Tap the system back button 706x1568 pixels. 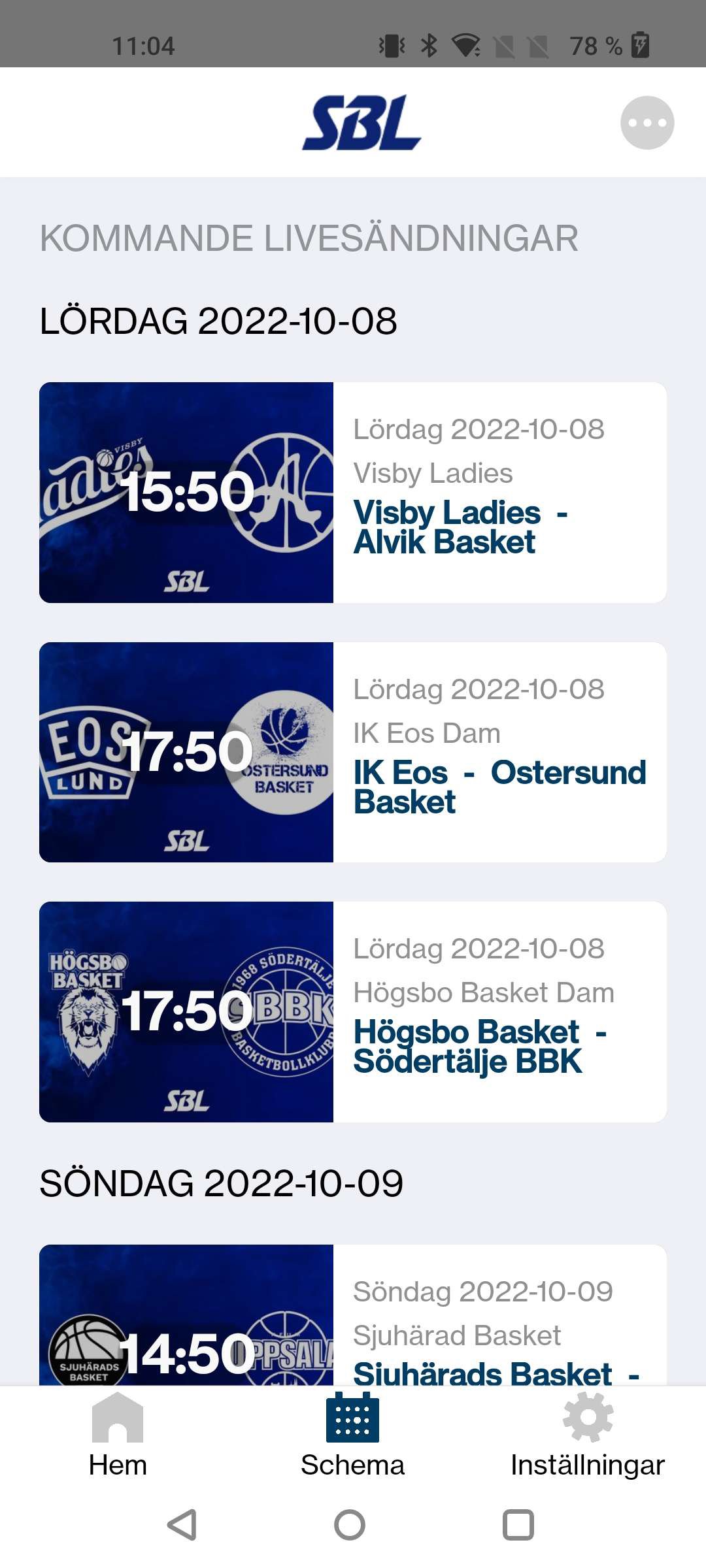[182, 1525]
